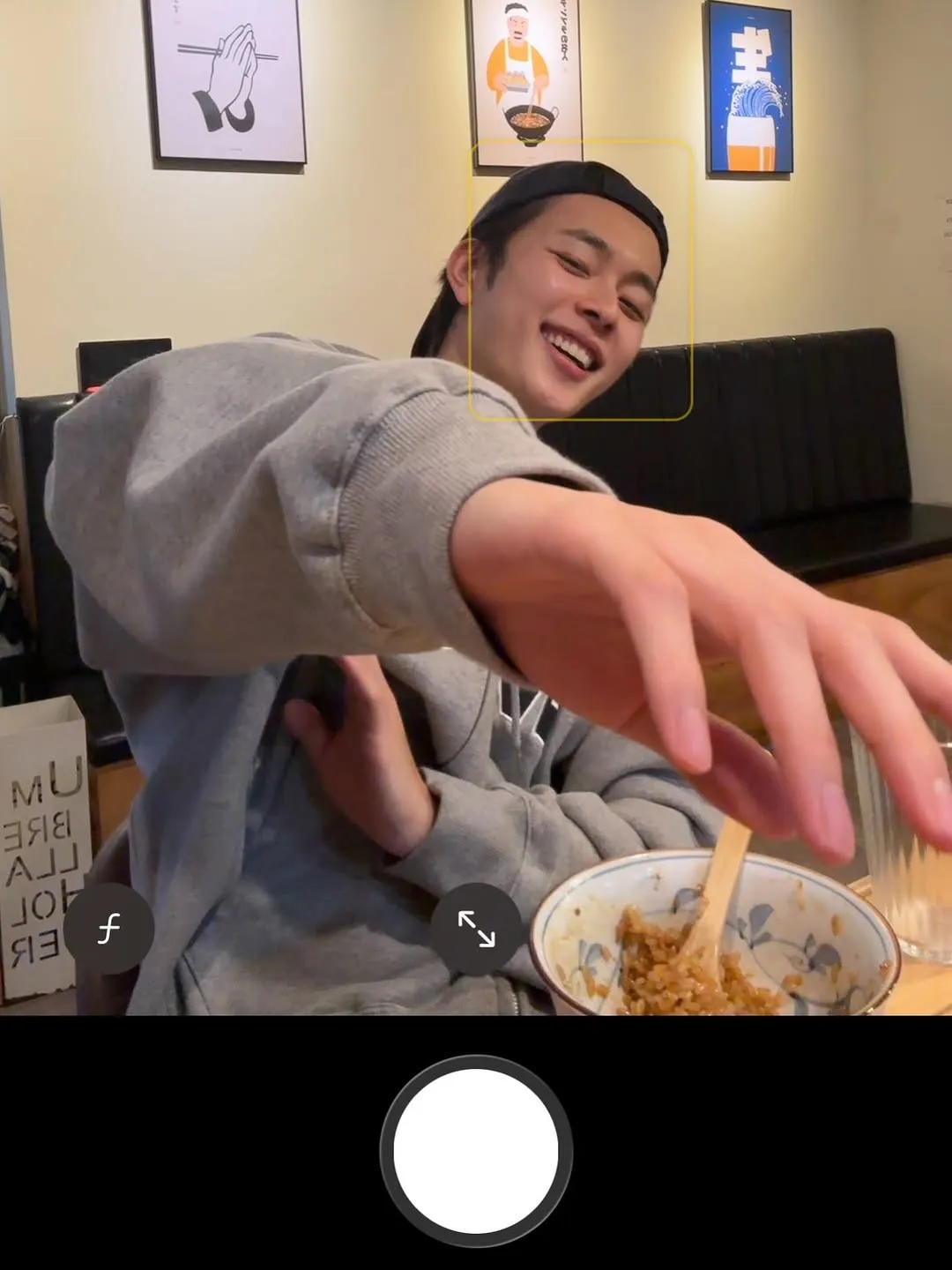Tap the expand arrows zoom icon
The width and height of the screenshot is (952, 1270).
coord(476,929)
